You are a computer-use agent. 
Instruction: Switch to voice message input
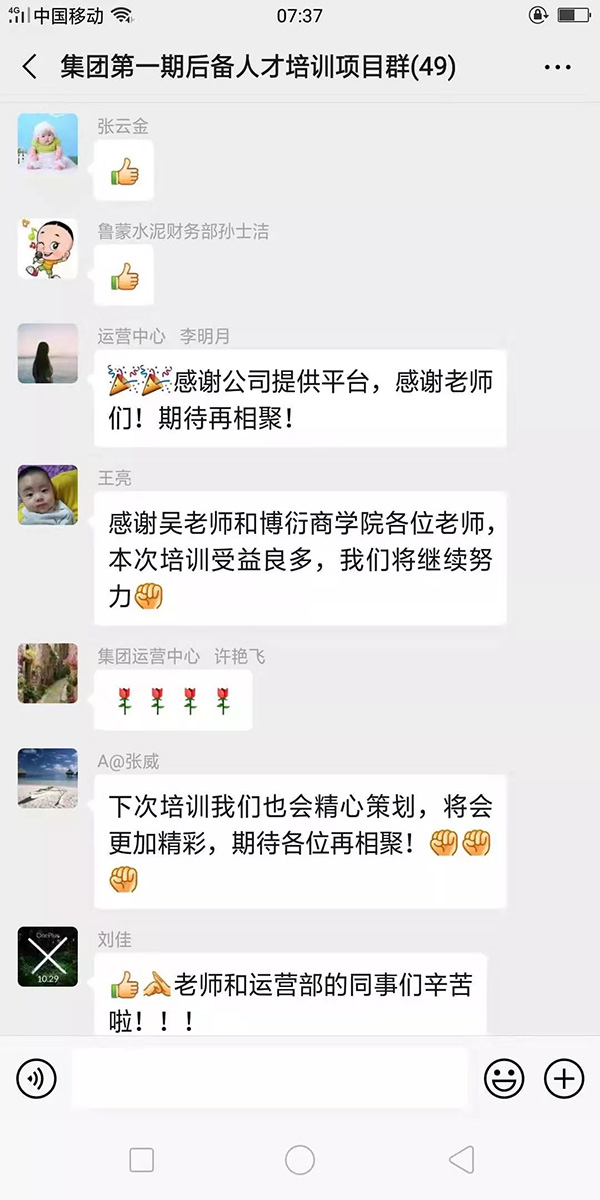tap(37, 1078)
